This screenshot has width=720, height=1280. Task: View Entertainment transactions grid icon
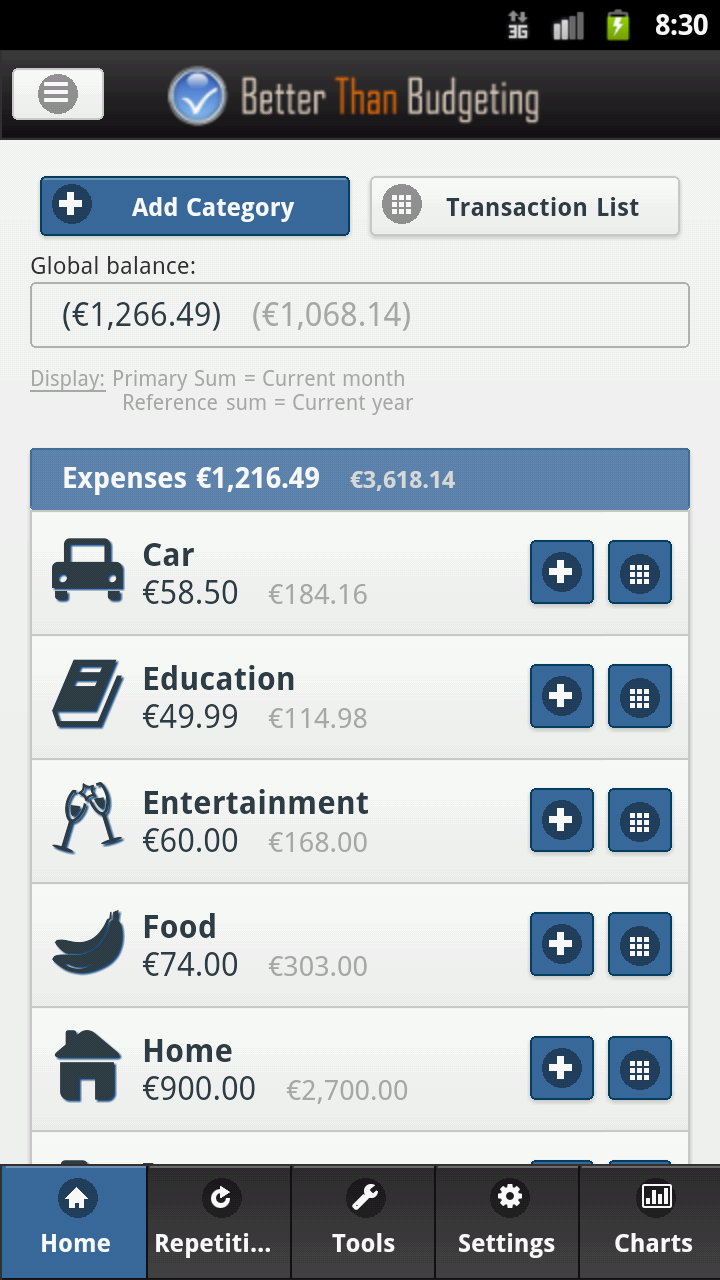point(640,821)
